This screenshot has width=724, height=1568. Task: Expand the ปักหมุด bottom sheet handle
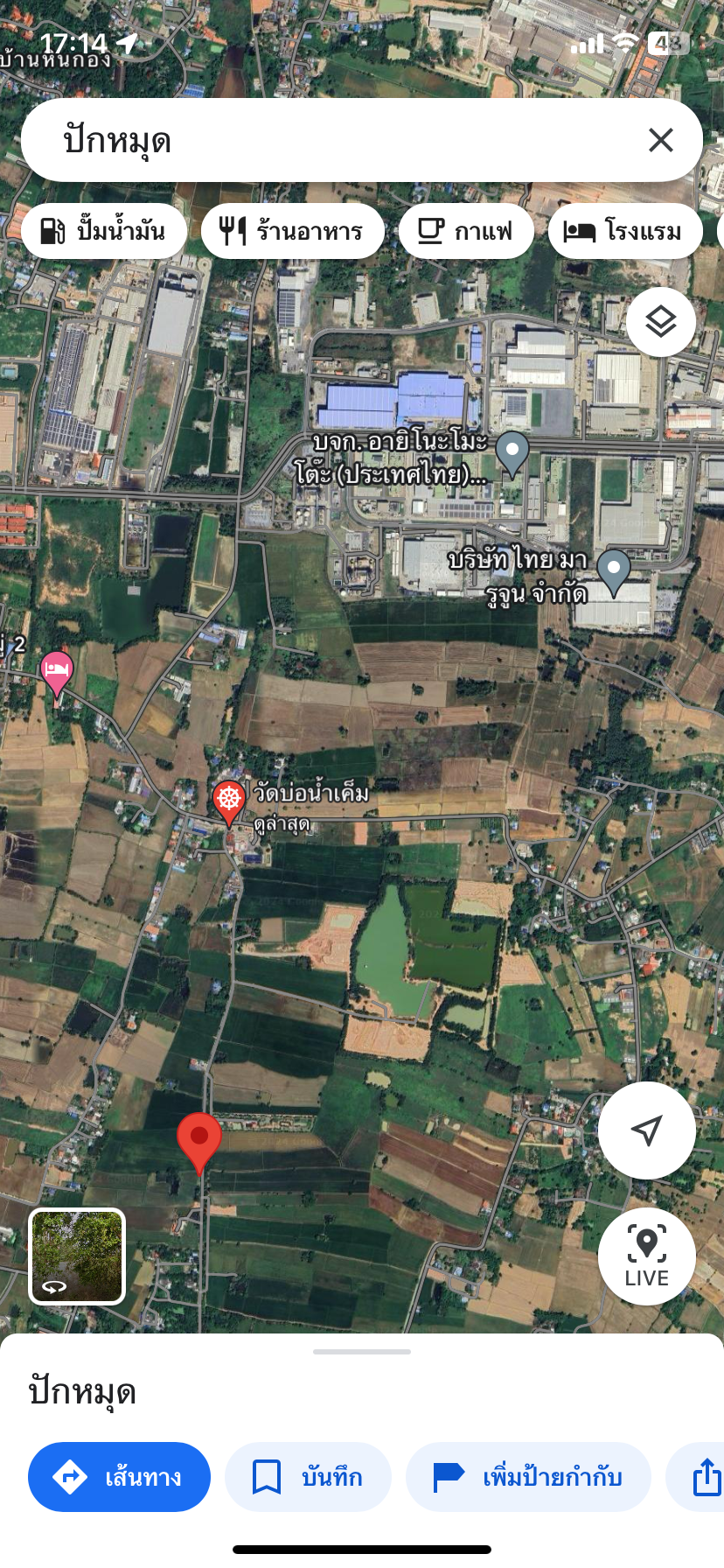362,1352
